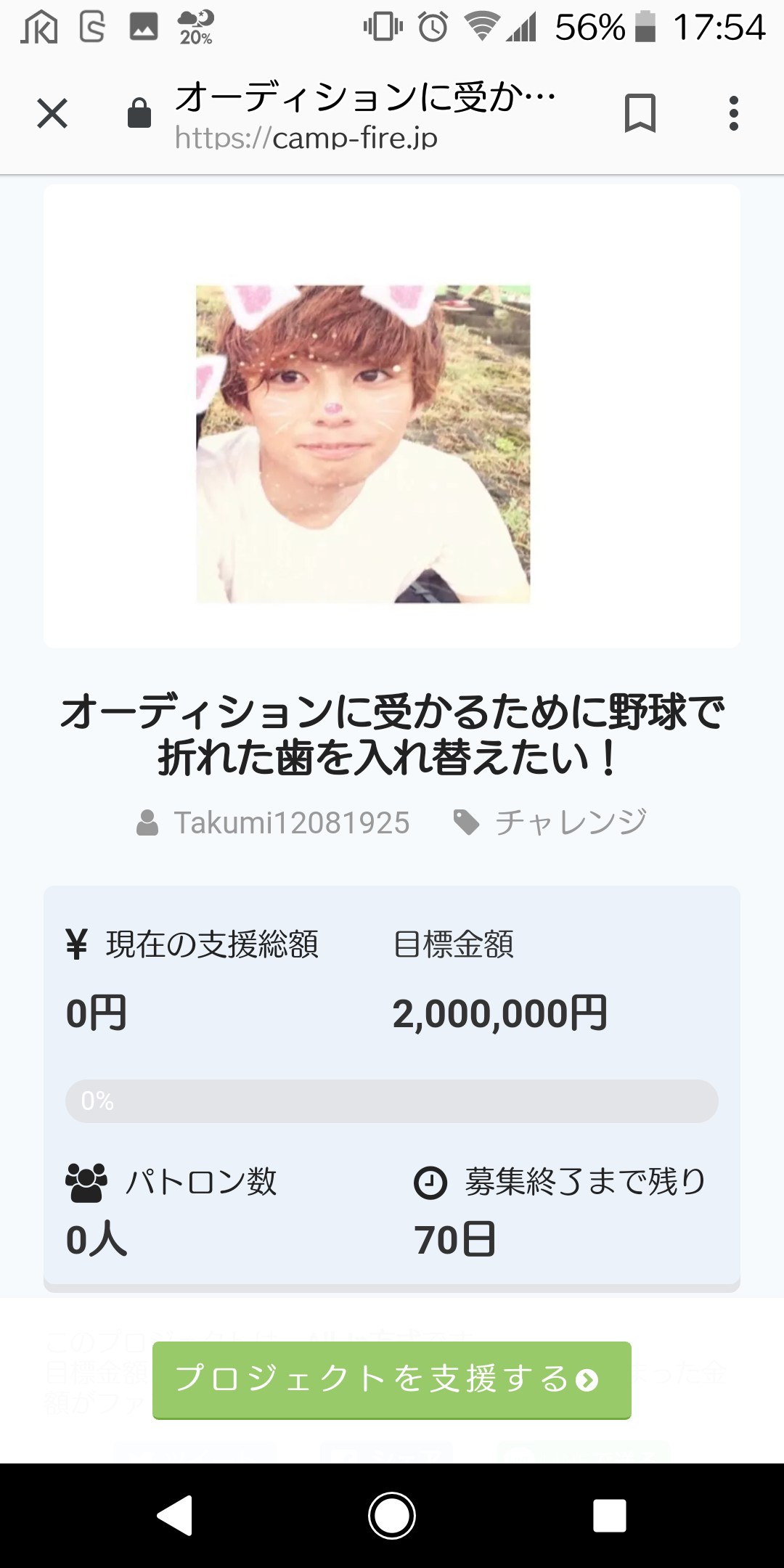Close the browser tab with X
This screenshot has width=784, height=1568.
[x=52, y=114]
